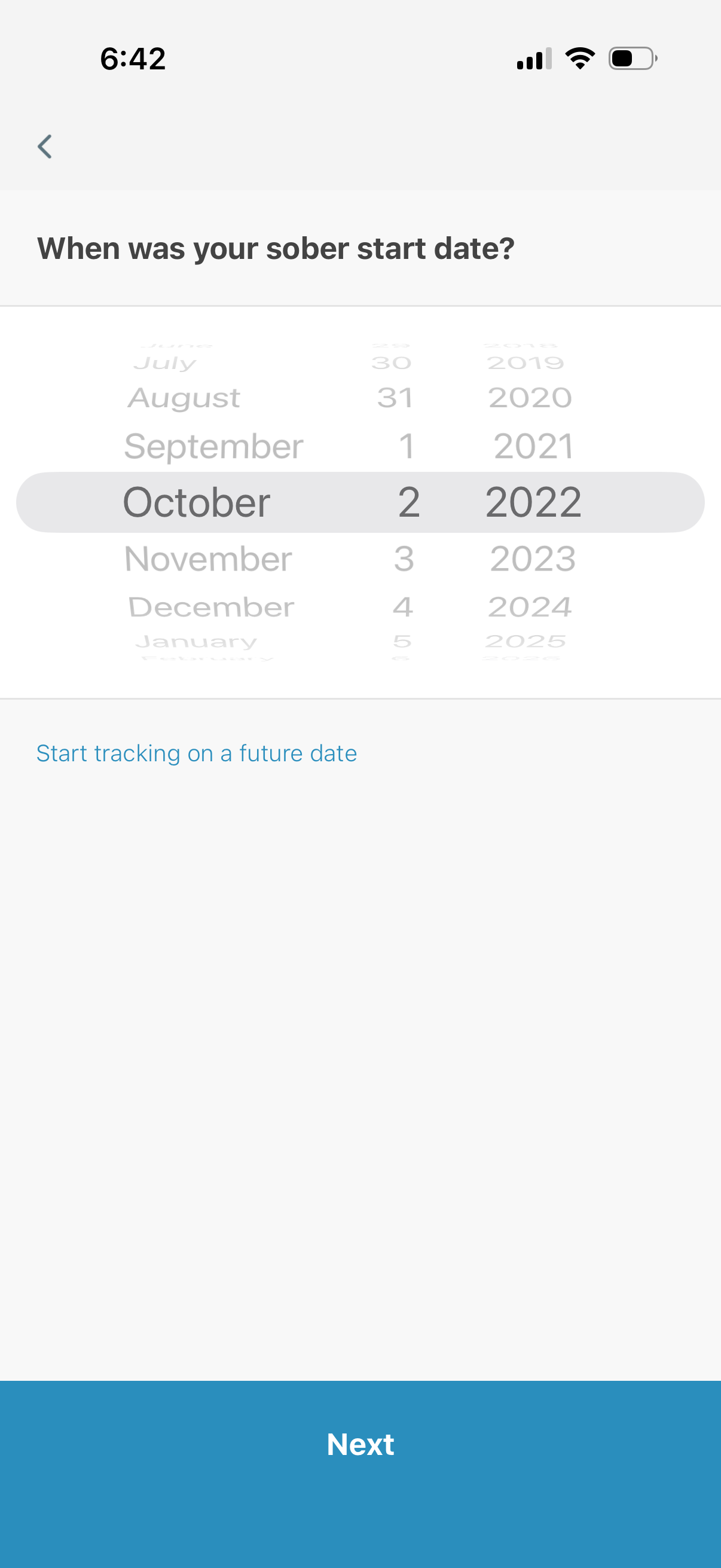This screenshot has height=1568, width=721.
Task: Open Start tracking on a future date
Action: [196, 753]
